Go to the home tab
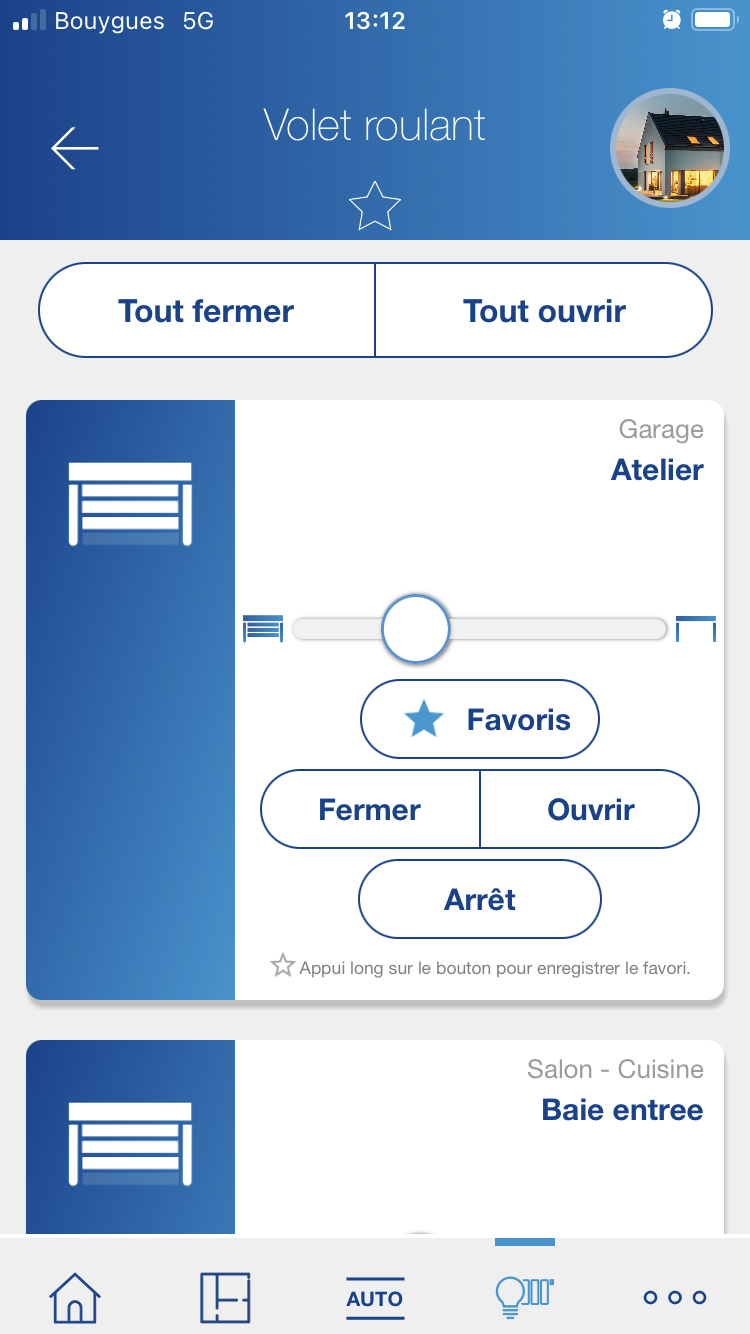 click(75, 1297)
